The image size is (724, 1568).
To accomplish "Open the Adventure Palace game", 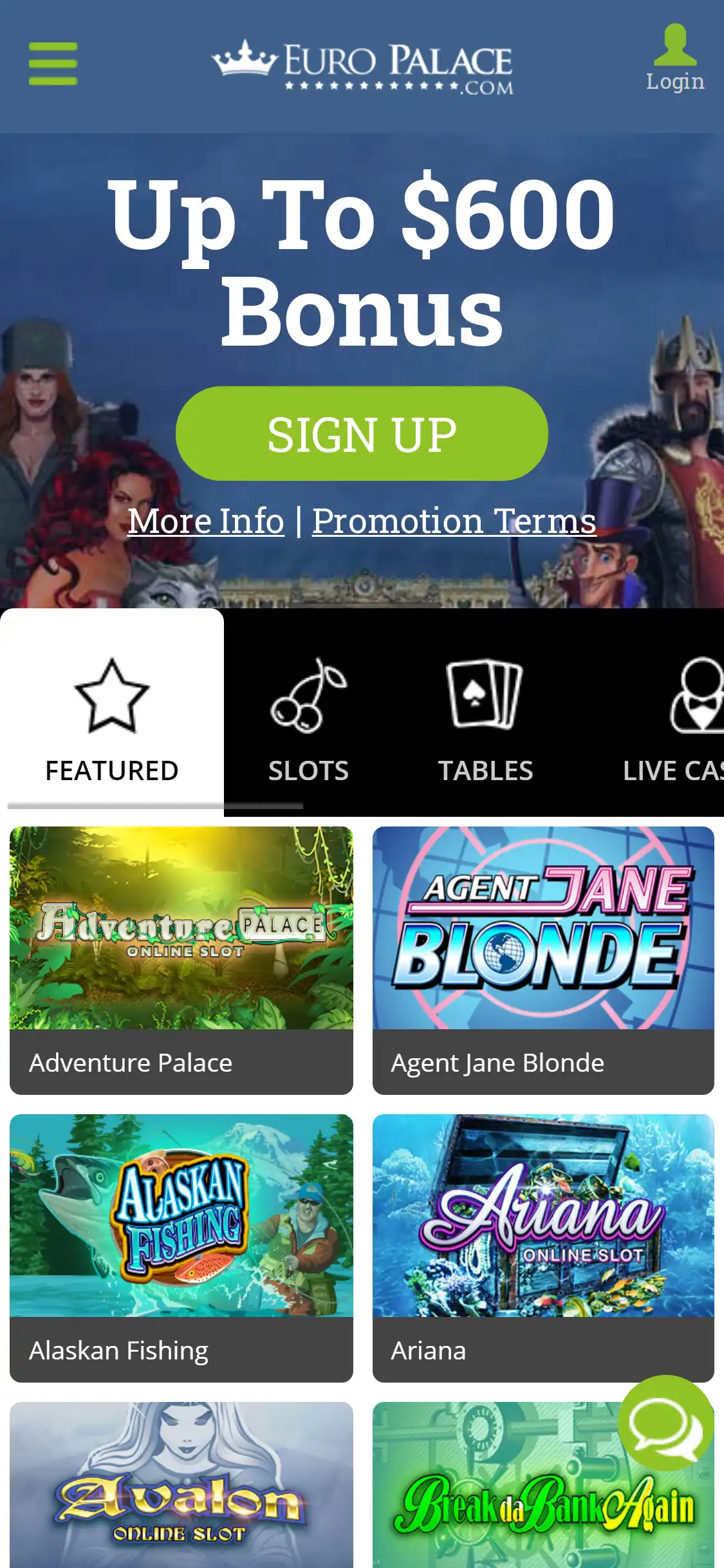I will click(181, 959).
